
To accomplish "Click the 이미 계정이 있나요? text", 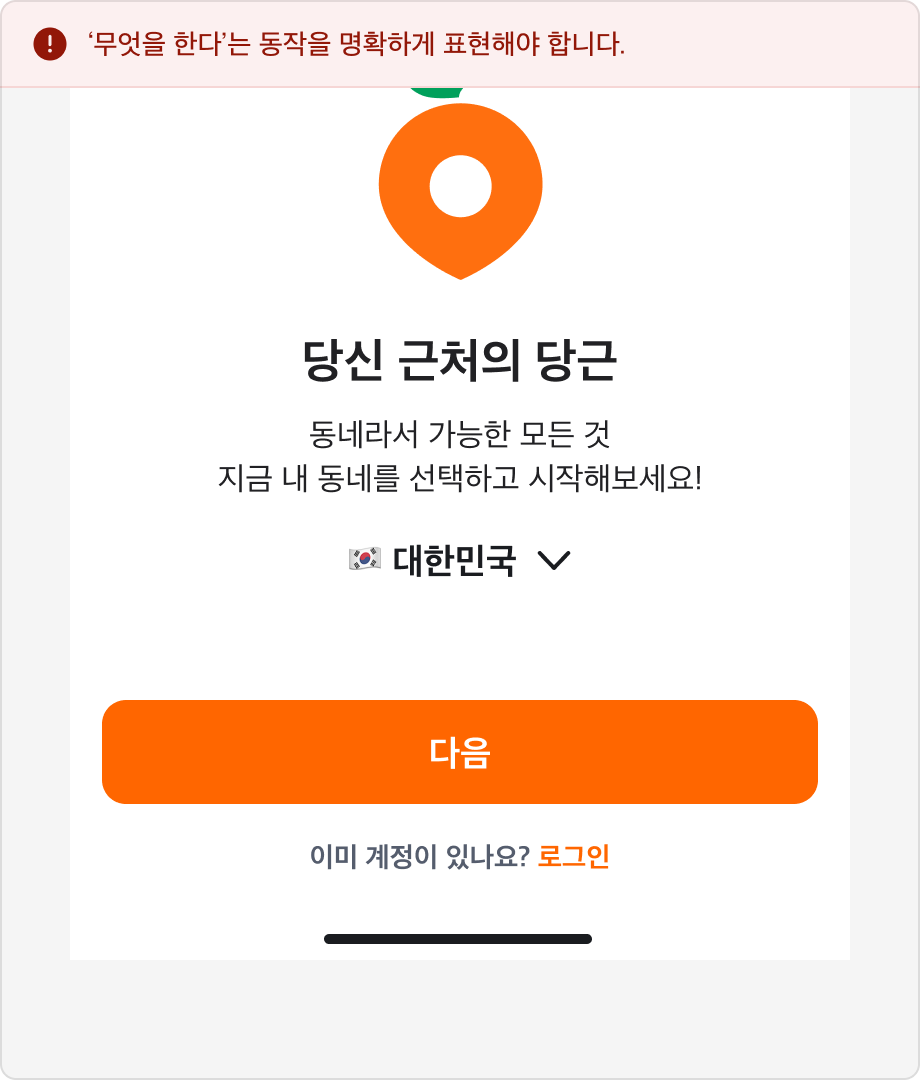I will 415,856.
